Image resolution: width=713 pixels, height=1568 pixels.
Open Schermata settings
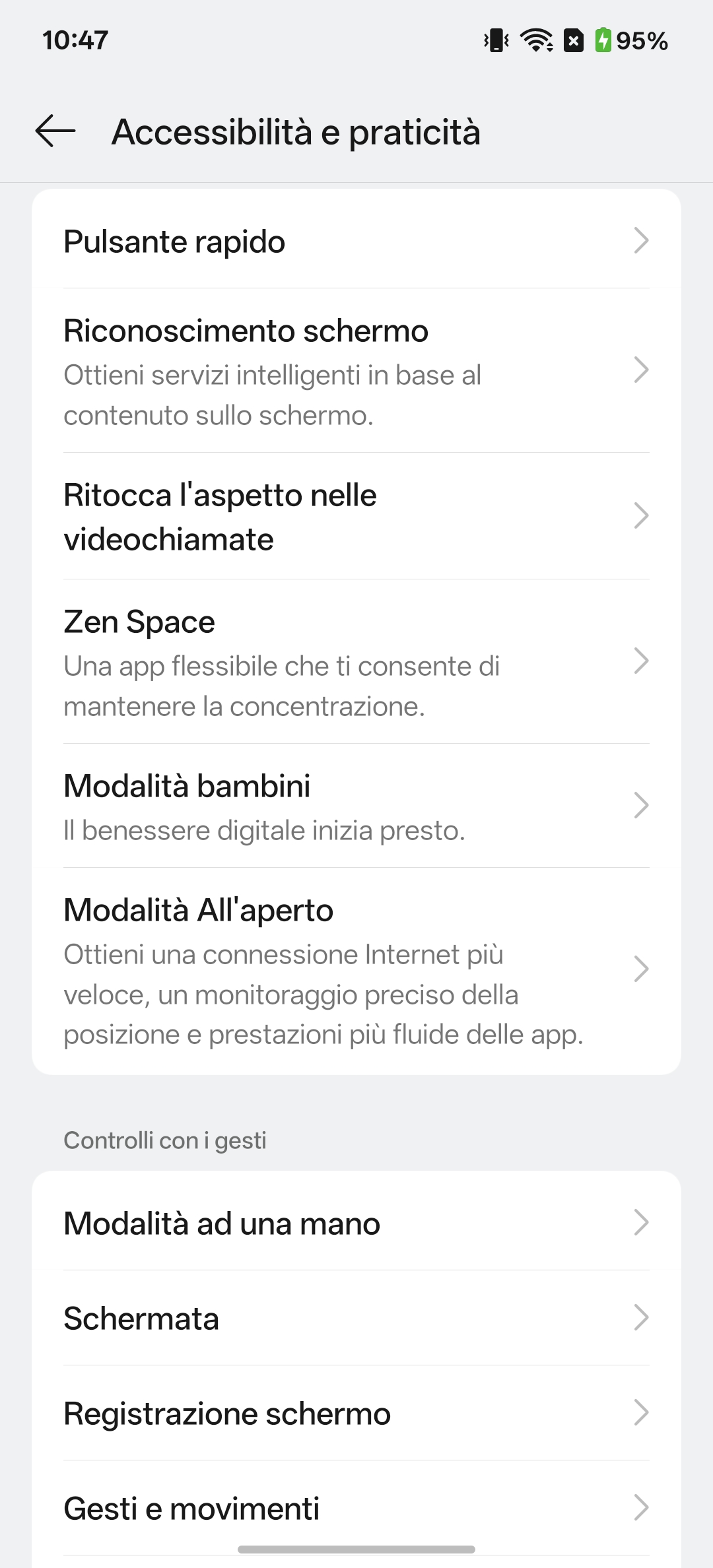pos(356,1318)
